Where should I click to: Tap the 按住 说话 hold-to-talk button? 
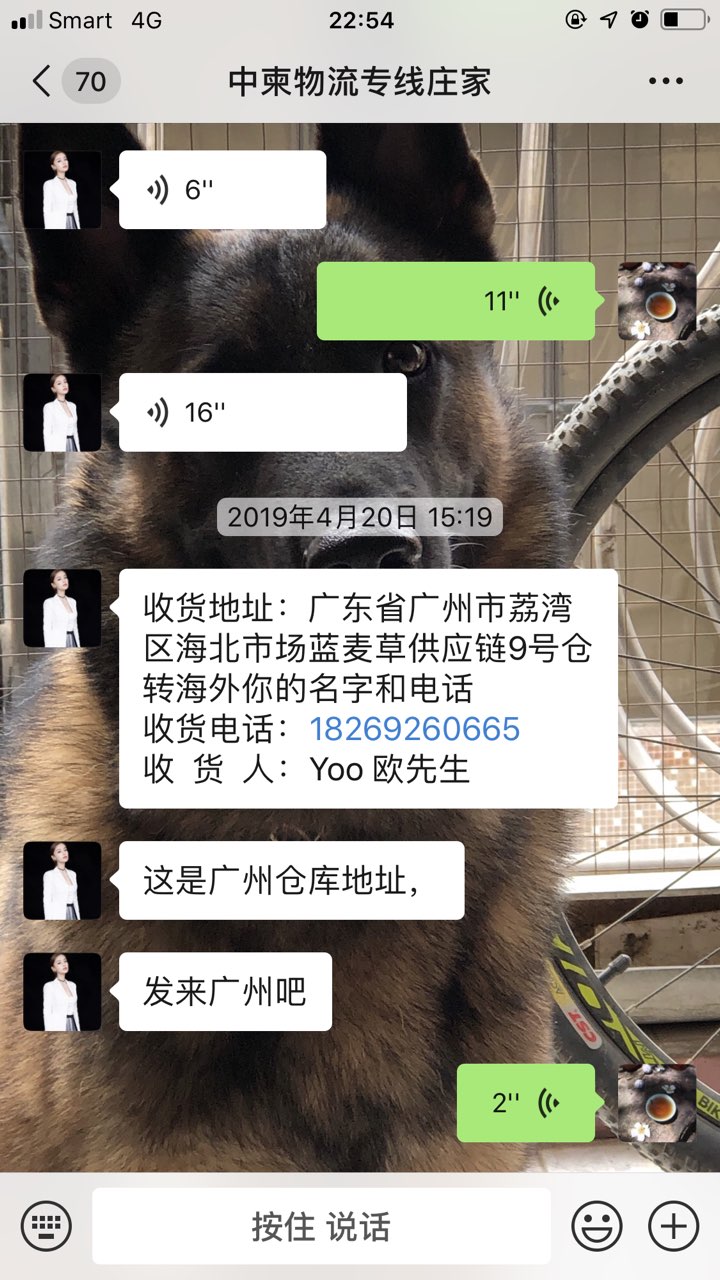click(321, 1226)
